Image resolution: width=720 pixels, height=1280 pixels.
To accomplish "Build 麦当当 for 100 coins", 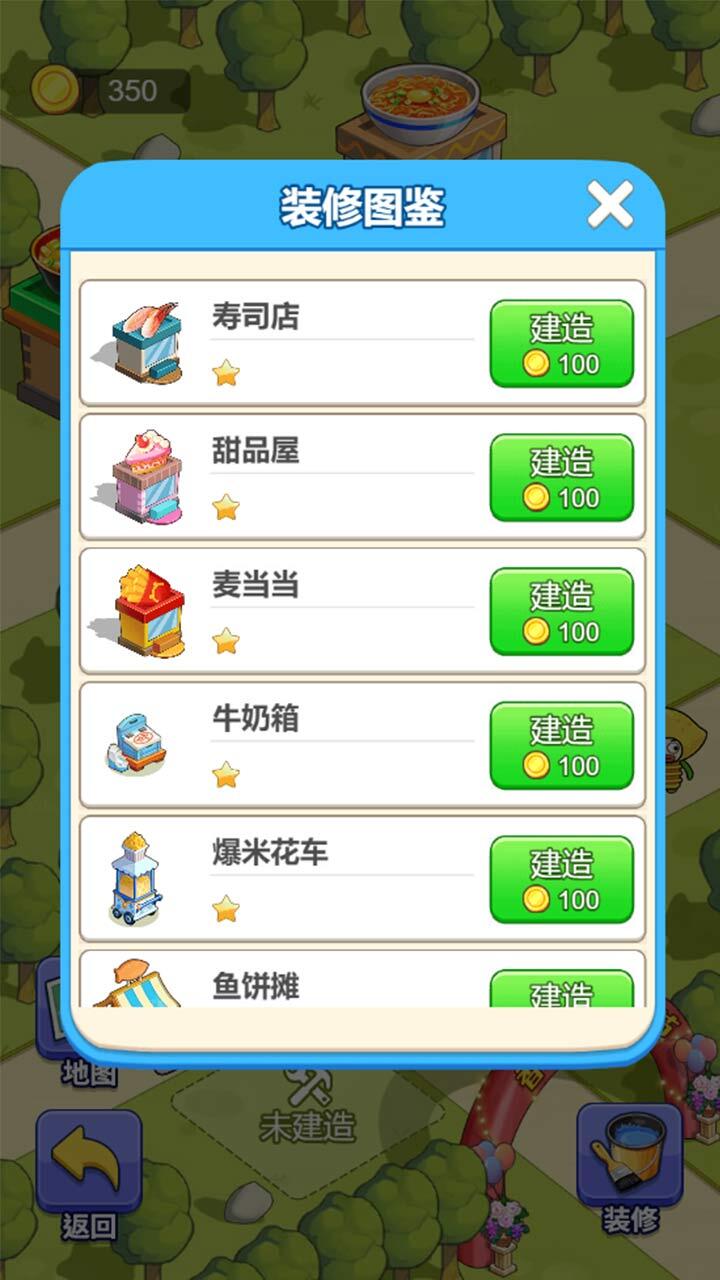I will pyautogui.click(x=562, y=609).
